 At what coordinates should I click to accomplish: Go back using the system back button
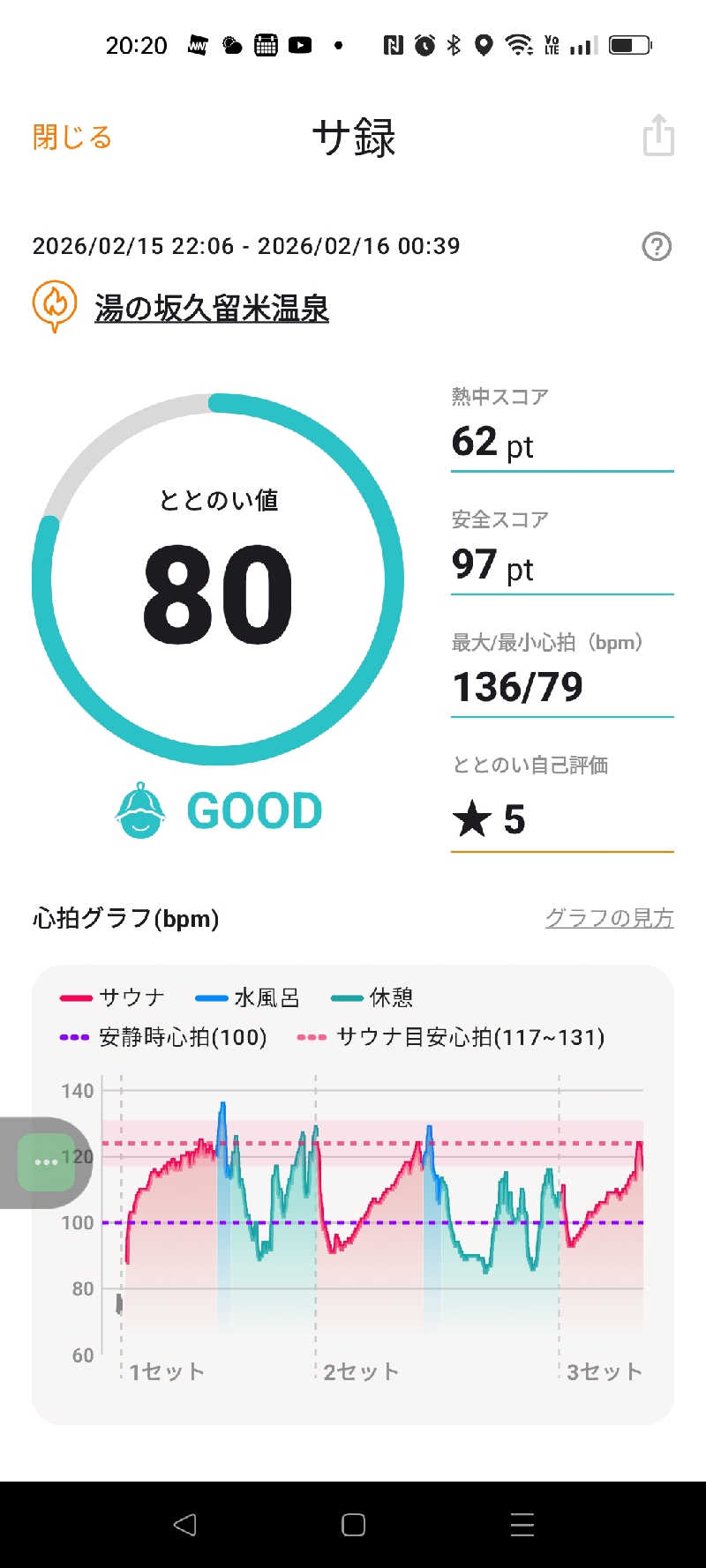point(184,1524)
